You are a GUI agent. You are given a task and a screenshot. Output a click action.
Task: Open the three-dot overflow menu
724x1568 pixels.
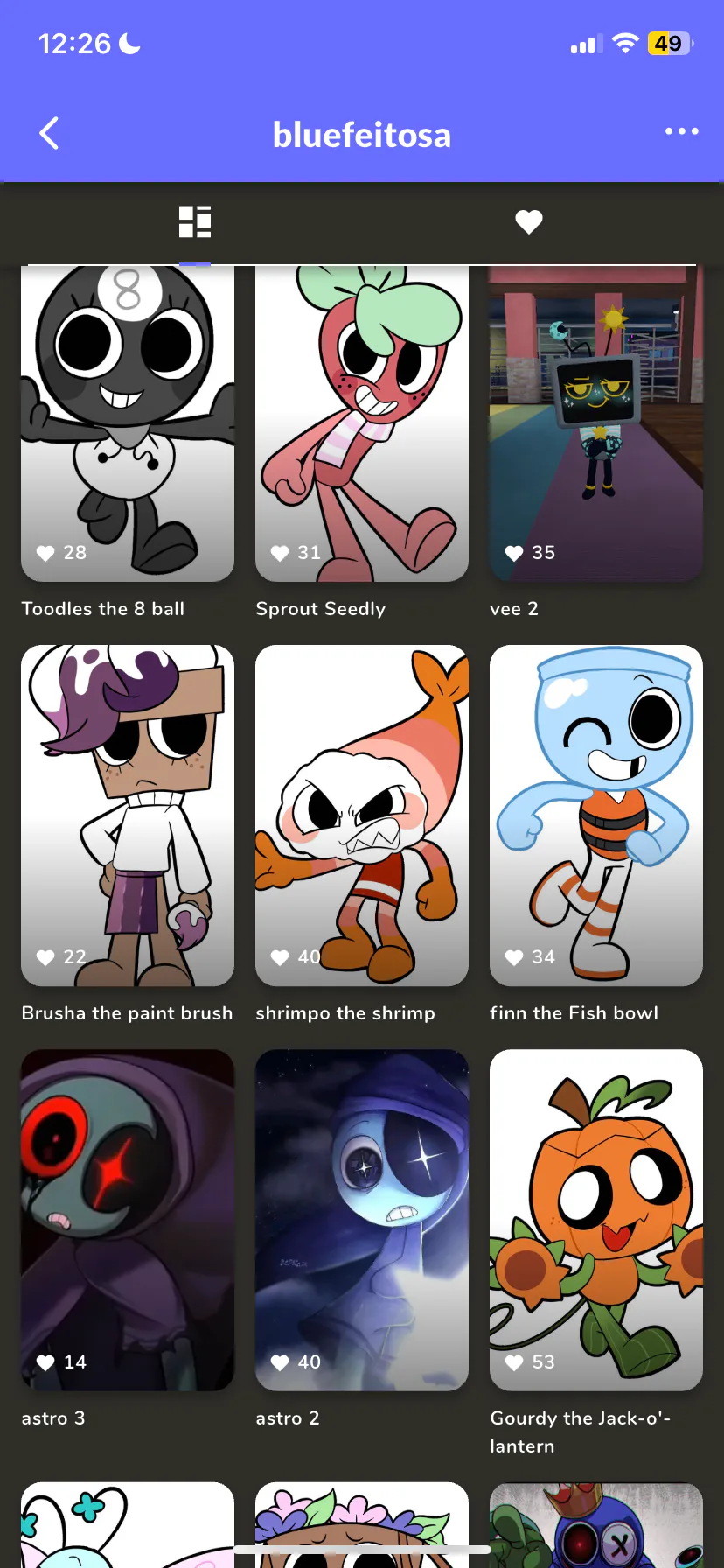pos(681,132)
